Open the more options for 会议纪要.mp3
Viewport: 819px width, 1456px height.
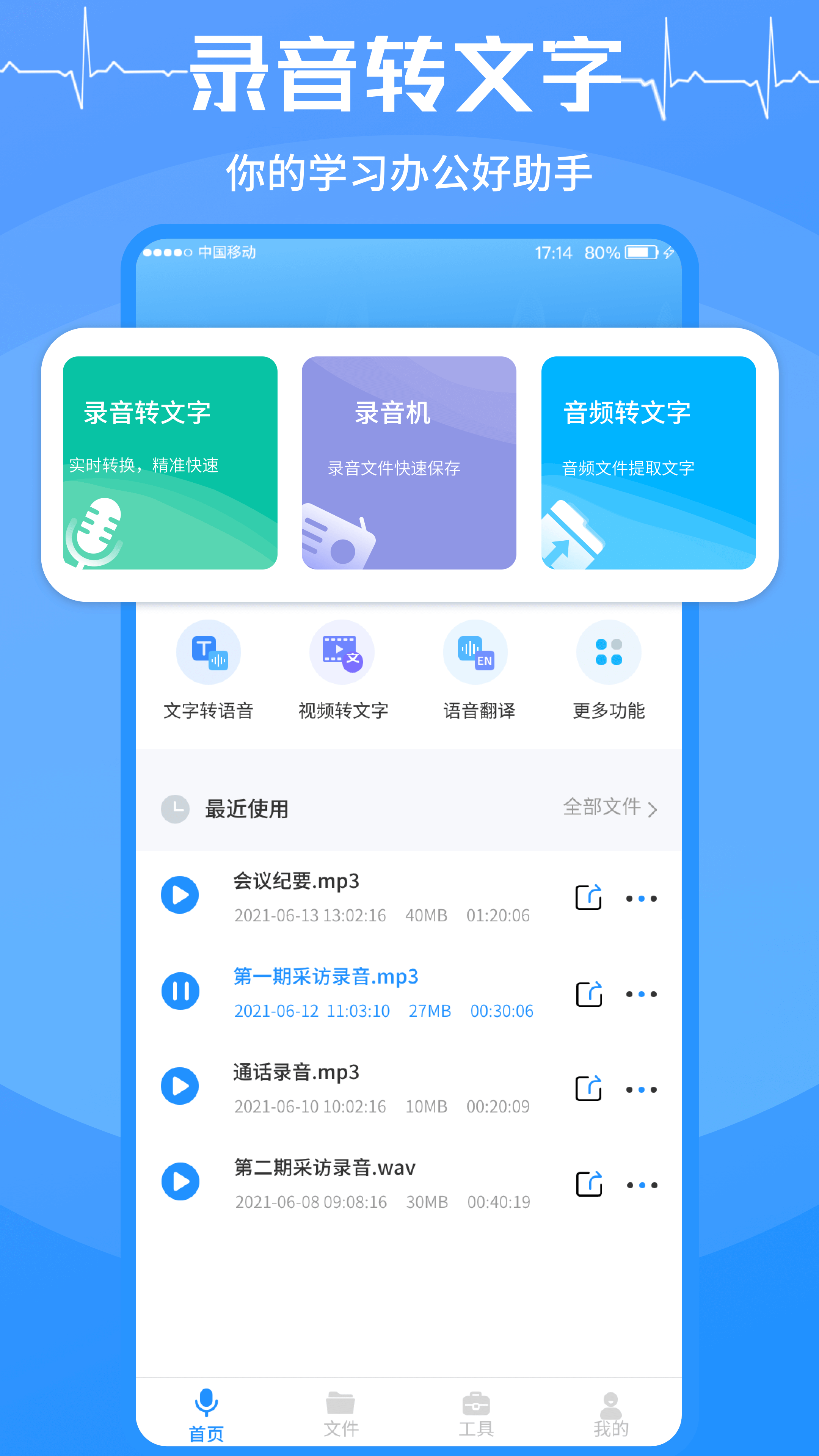(x=642, y=897)
